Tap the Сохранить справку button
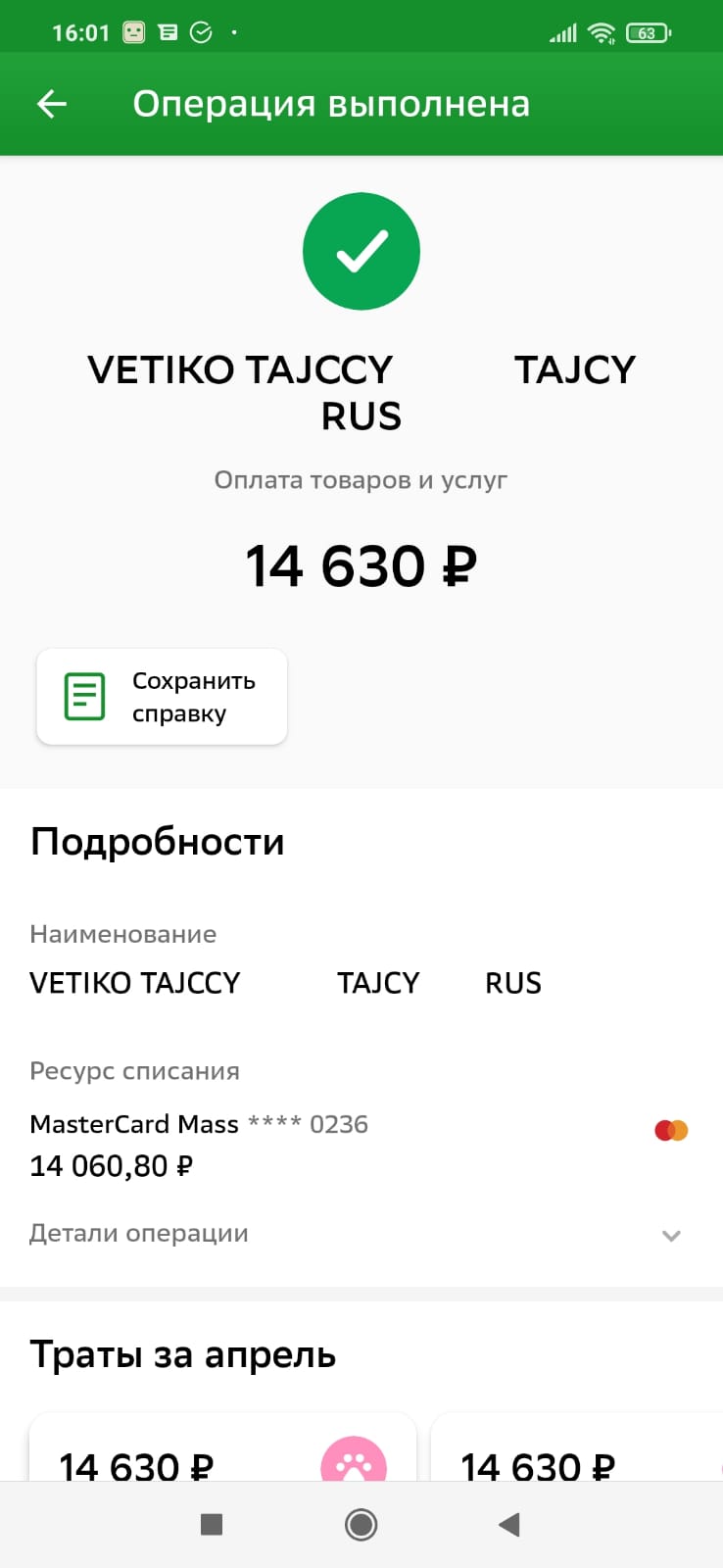This screenshot has width=723, height=1568. [x=162, y=697]
